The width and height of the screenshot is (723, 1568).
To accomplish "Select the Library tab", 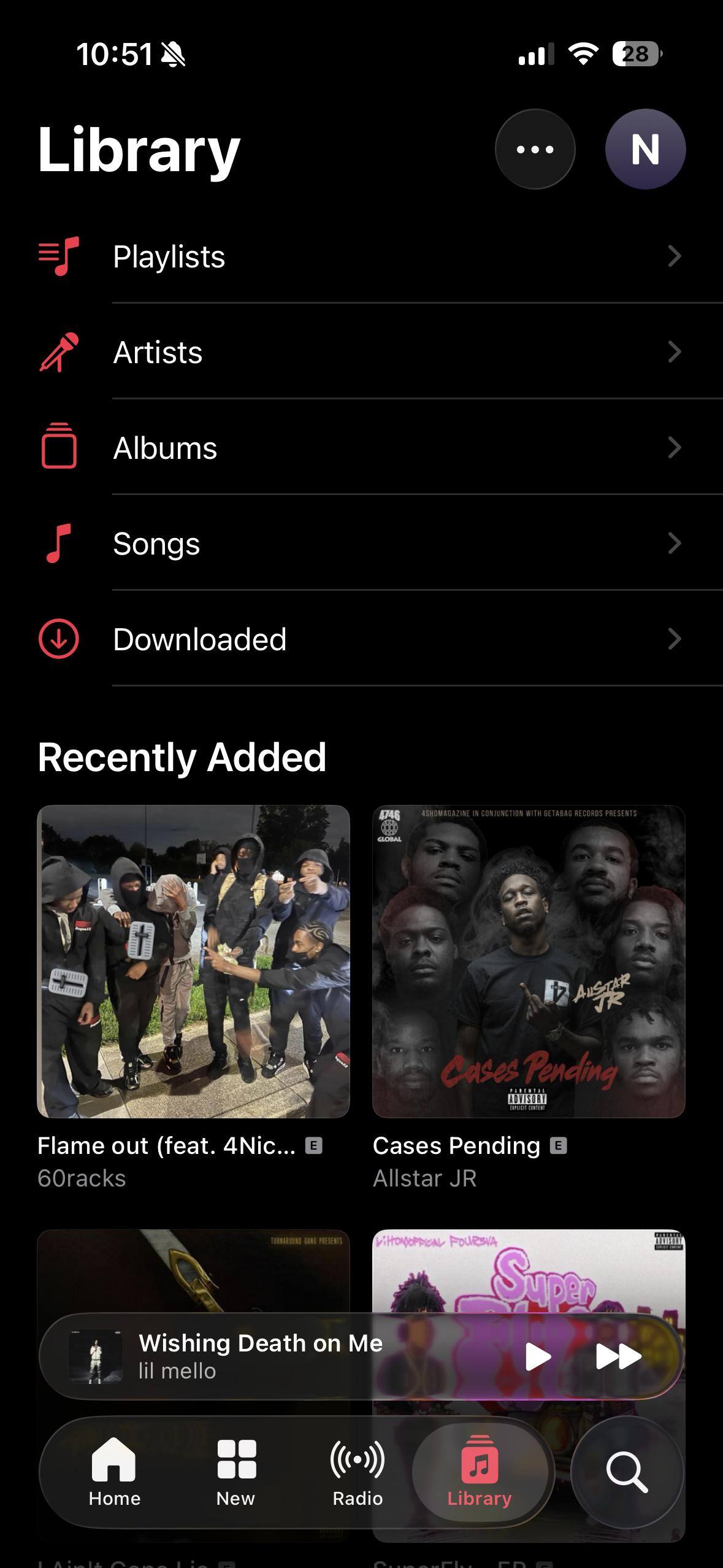I will pyautogui.click(x=480, y=1472).
